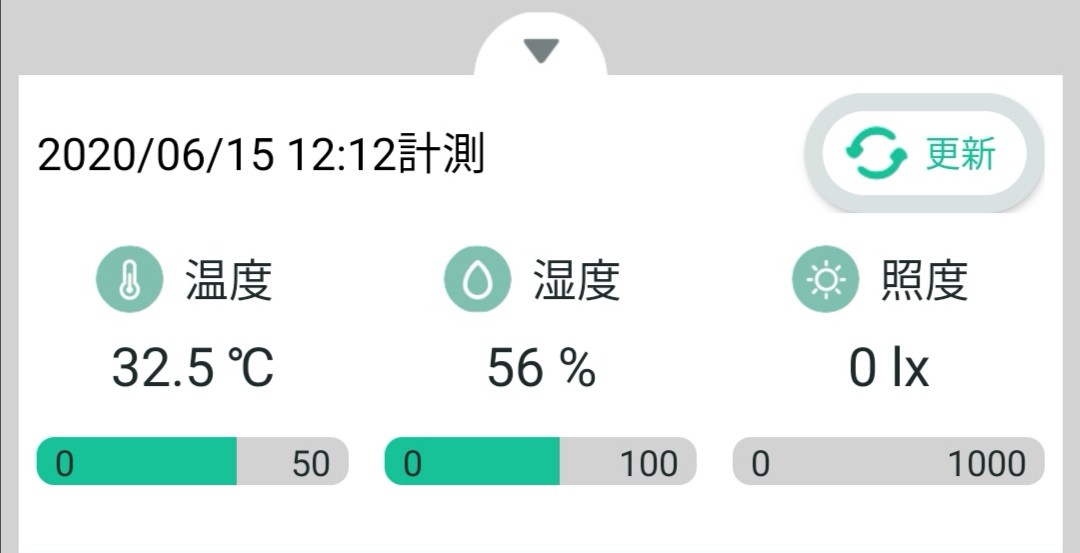Tap the 更新 refresh button

pyautogui.click(x=923, y=153)
